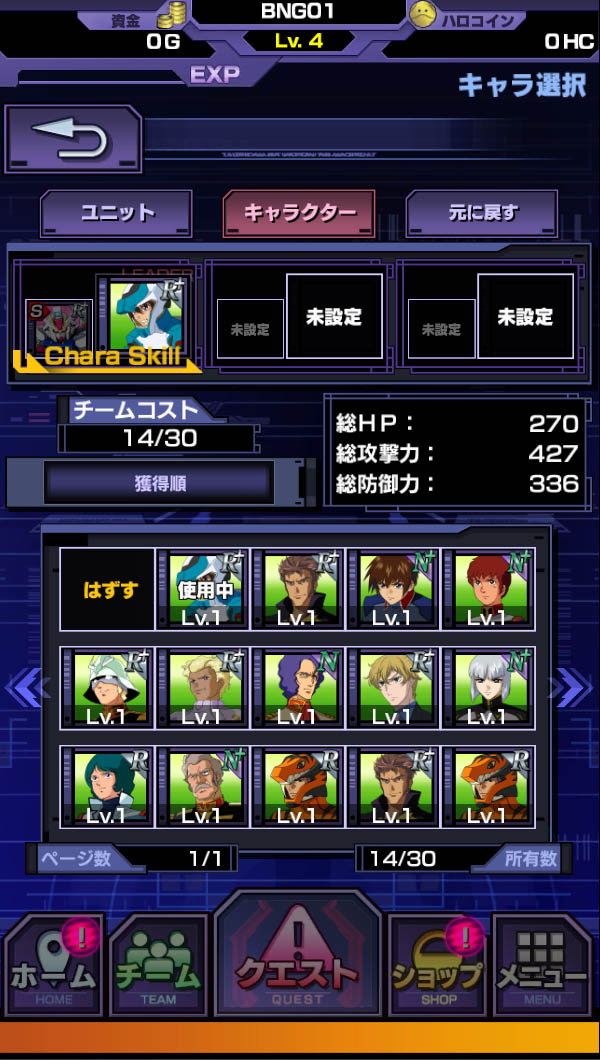Go to the previous character page arrow
600x1060 pixels.
25,687
